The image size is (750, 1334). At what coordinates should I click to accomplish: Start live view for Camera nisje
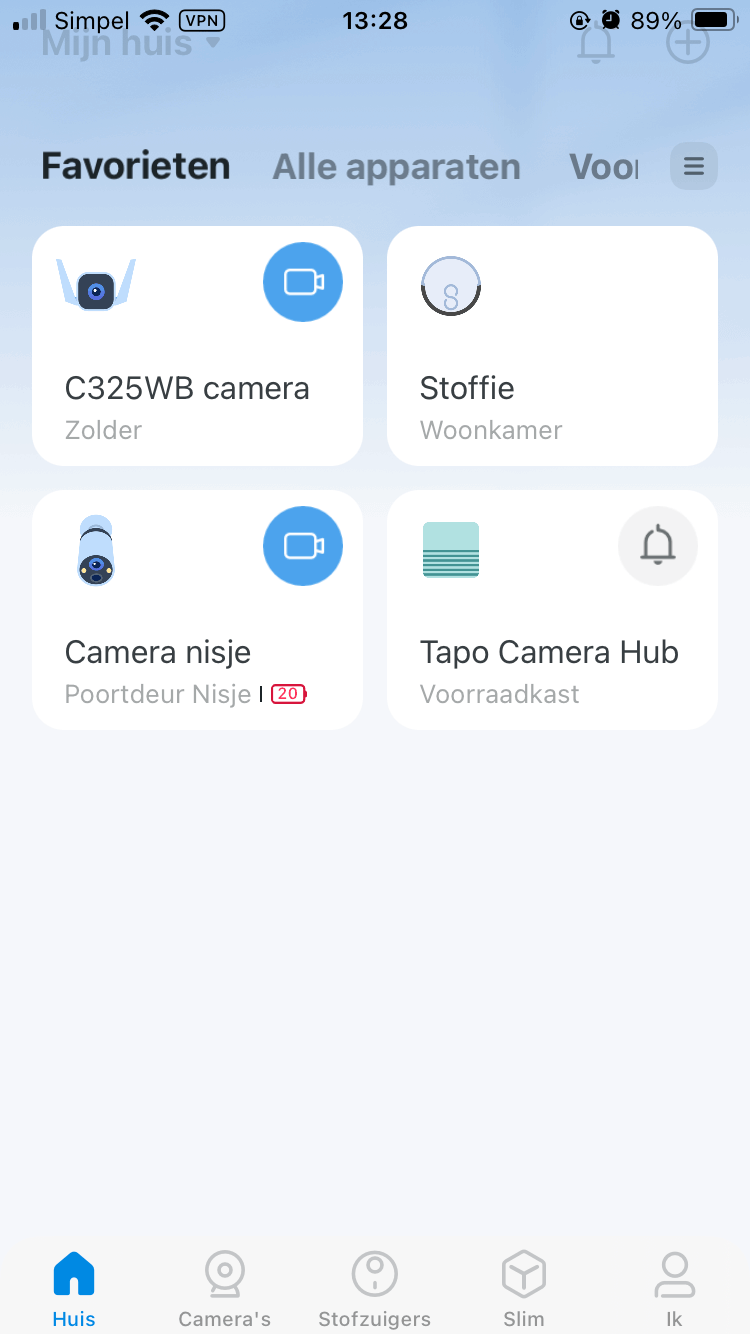tap(303, 545)
